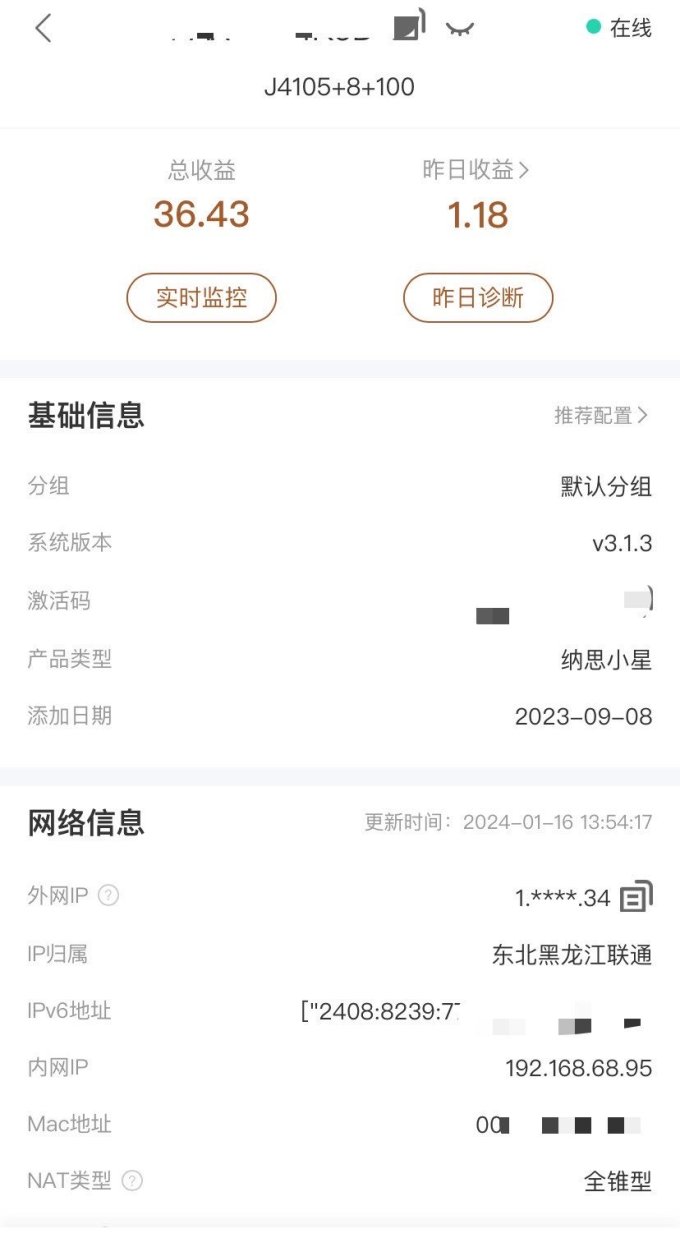Open 推荐配置 recommended configuration
Viewport: 680px width, 1238px height.
(x=601, y=415)
